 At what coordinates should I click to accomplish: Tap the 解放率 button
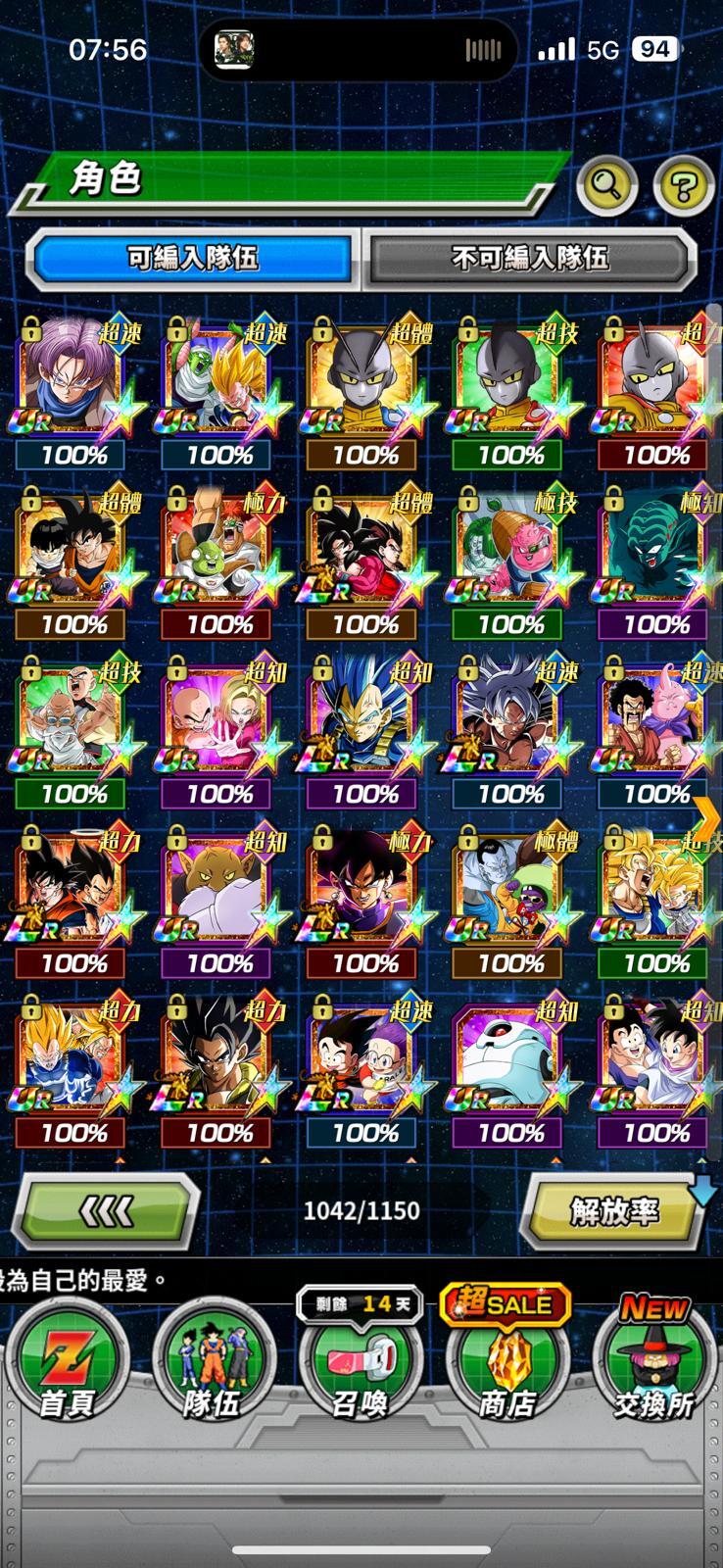pyautogui.click(x=614, y=1212)
